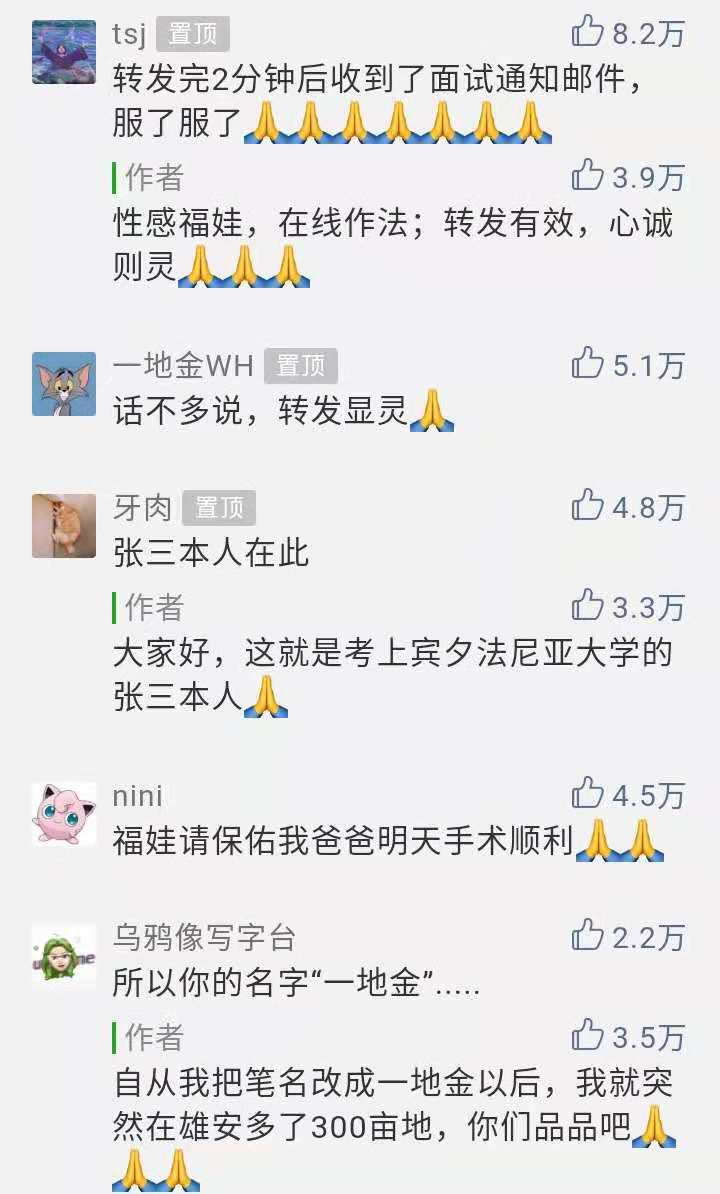This screenshot has width=720, height=1194.
Task: Open nini's Jigglypuff avatar
Action: (x=64, y=814)
